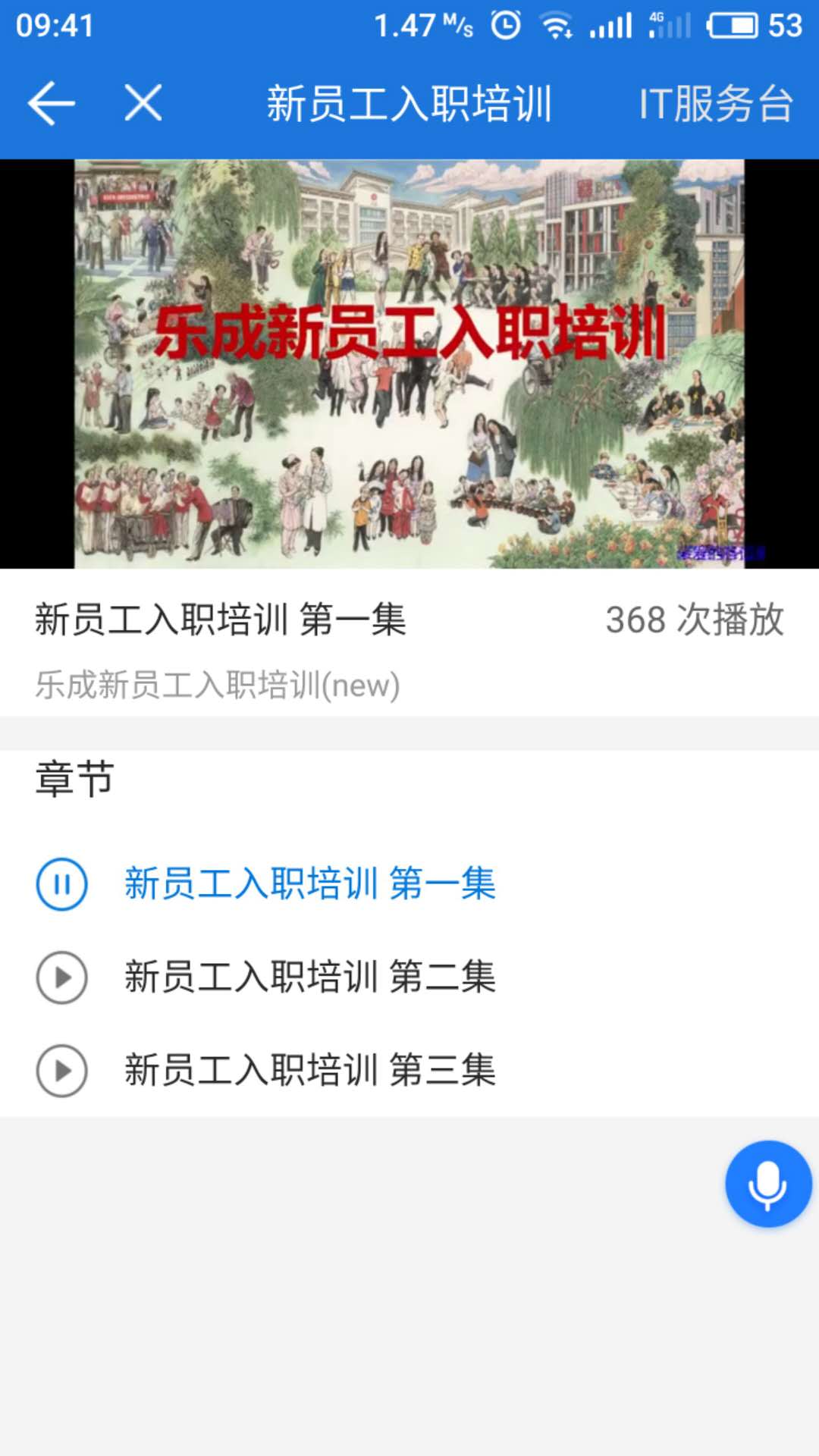
Task: Play 新员工入职培训 第二集
Action: [x=62, y=977]
